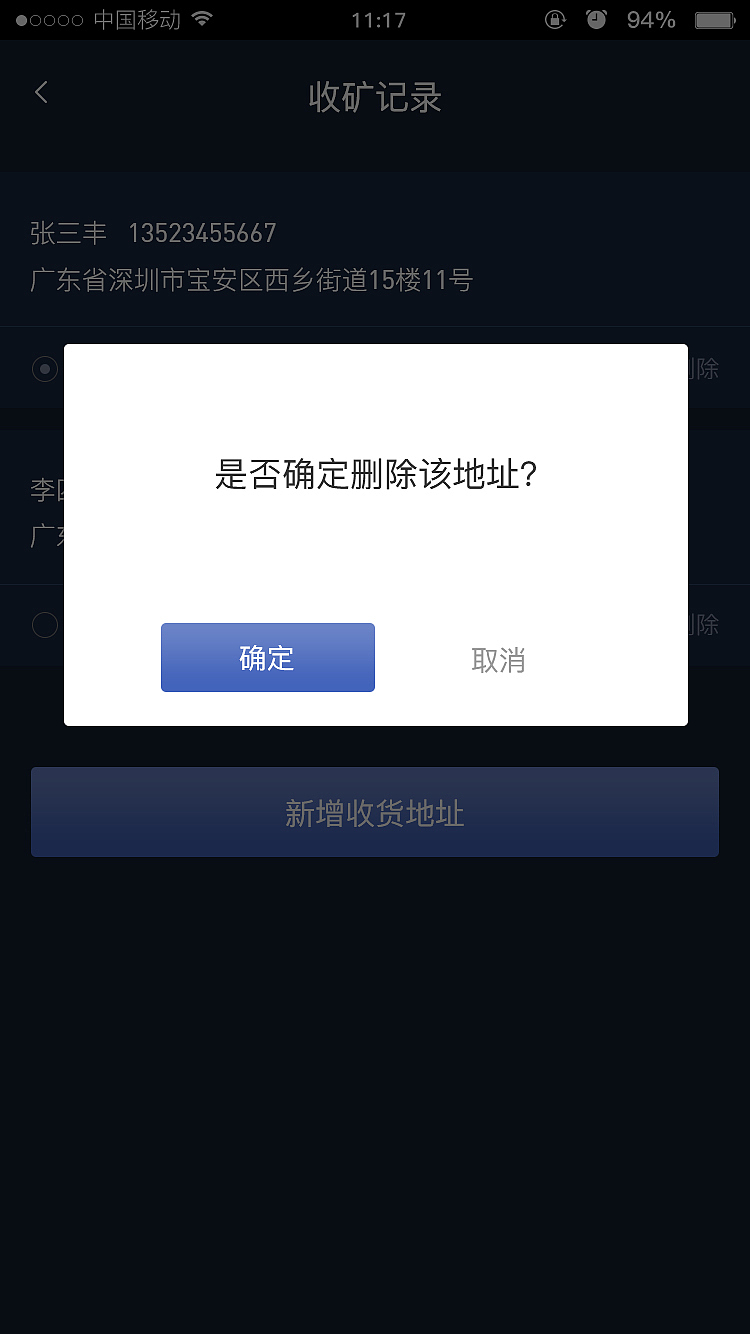Image resolution: width=750 pixels, height=1334 pixels.
Task: Tap the back arrow icon
Action: point(41,92)
